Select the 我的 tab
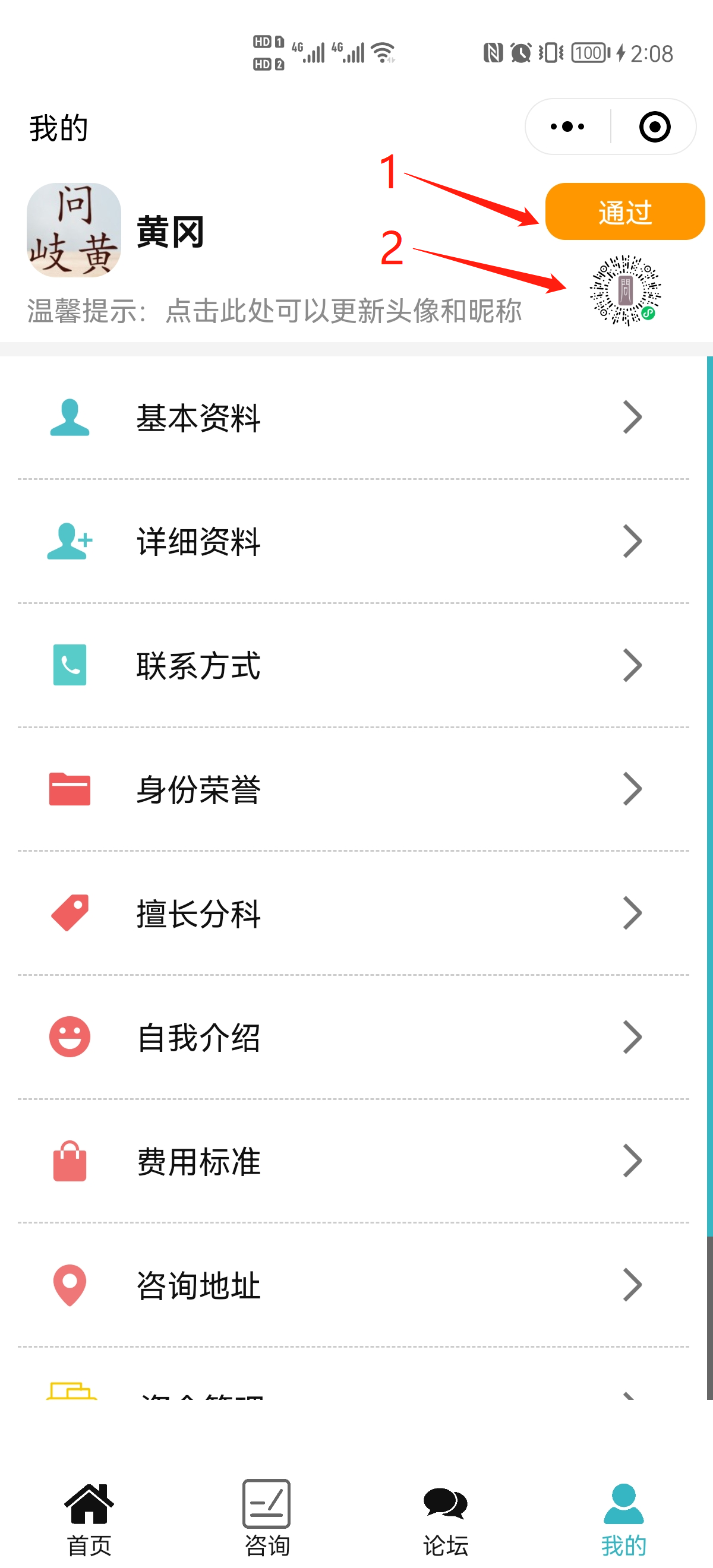 [623, 1519]
